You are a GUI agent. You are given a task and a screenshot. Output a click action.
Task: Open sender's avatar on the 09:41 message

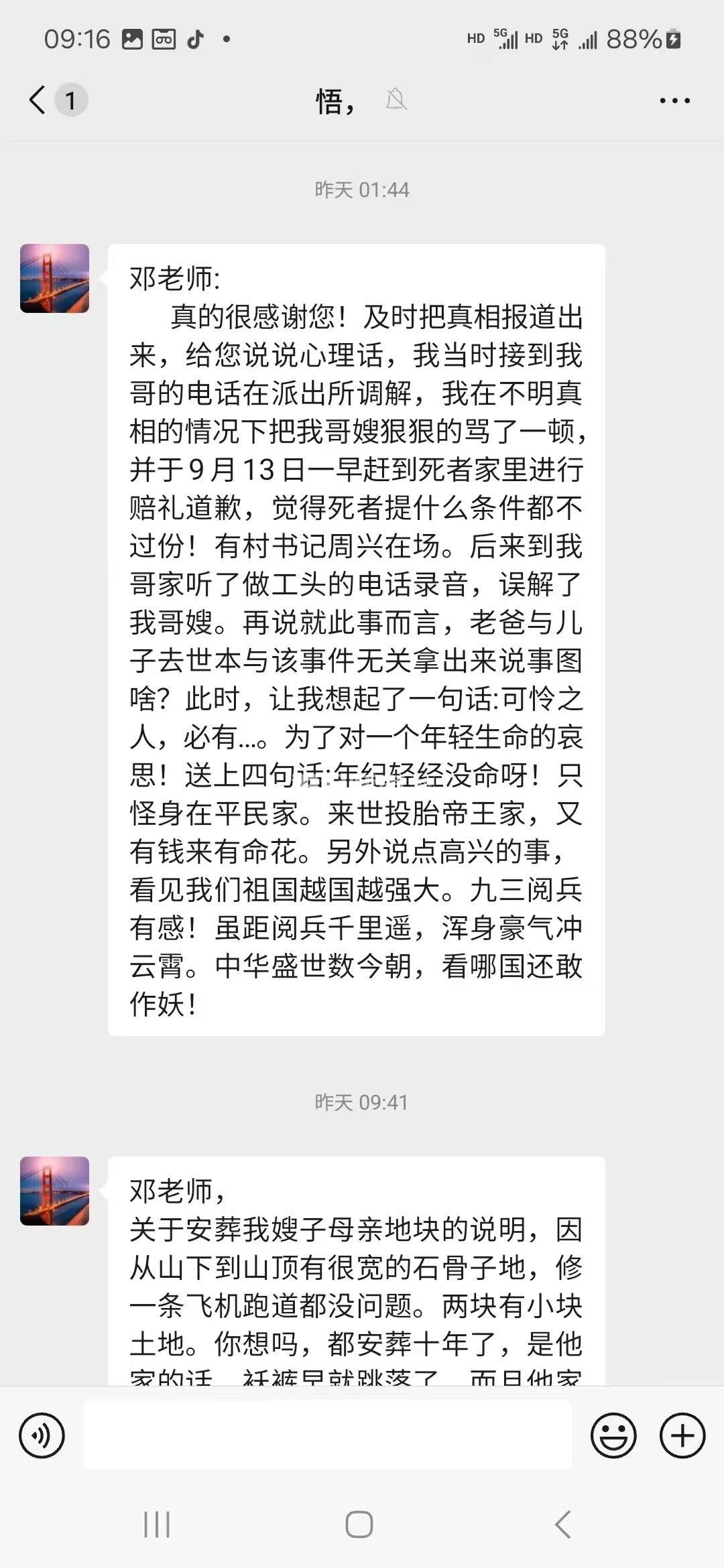click(x=54, y=1191)
